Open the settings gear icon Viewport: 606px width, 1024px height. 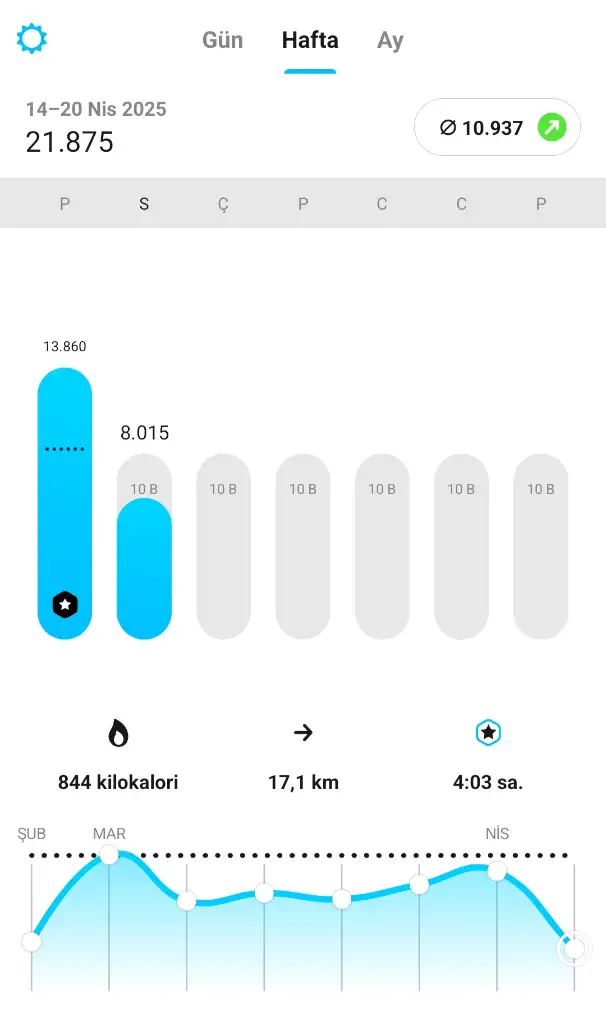click(32, 39)
